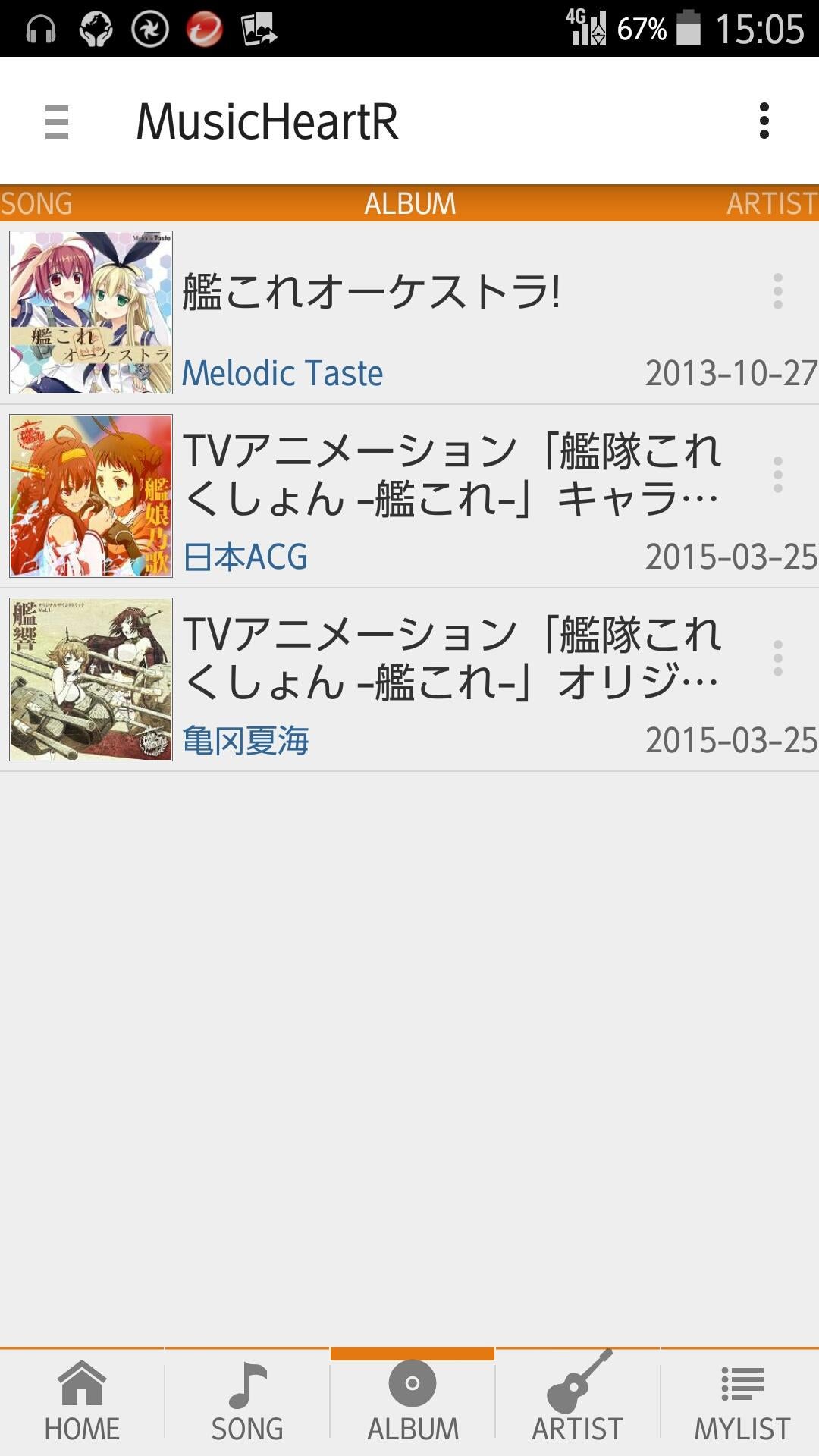
Task: Open the app bar overflow menu
Action: 764,121
